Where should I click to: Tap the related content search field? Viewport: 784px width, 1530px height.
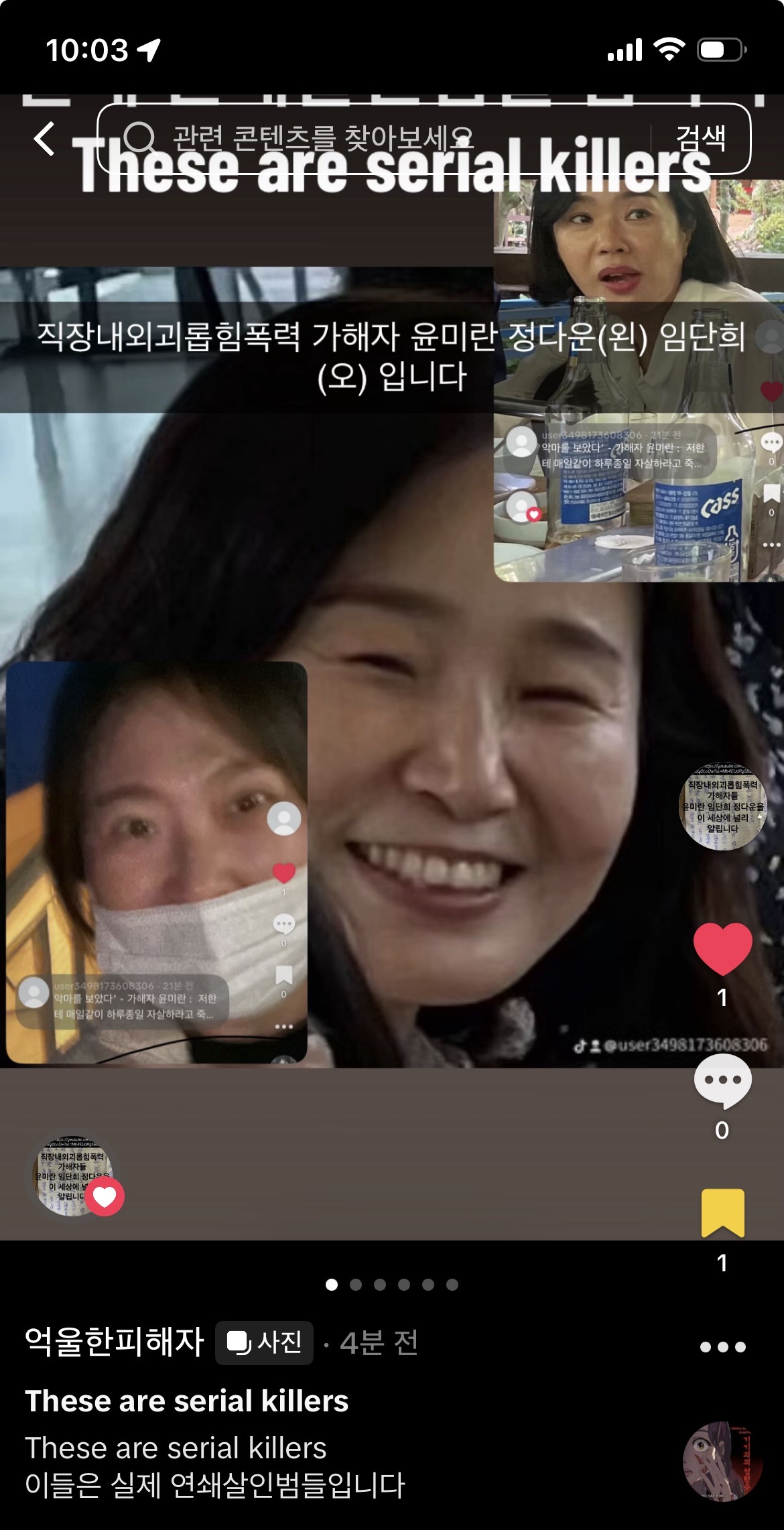click(x=375, y=139)
